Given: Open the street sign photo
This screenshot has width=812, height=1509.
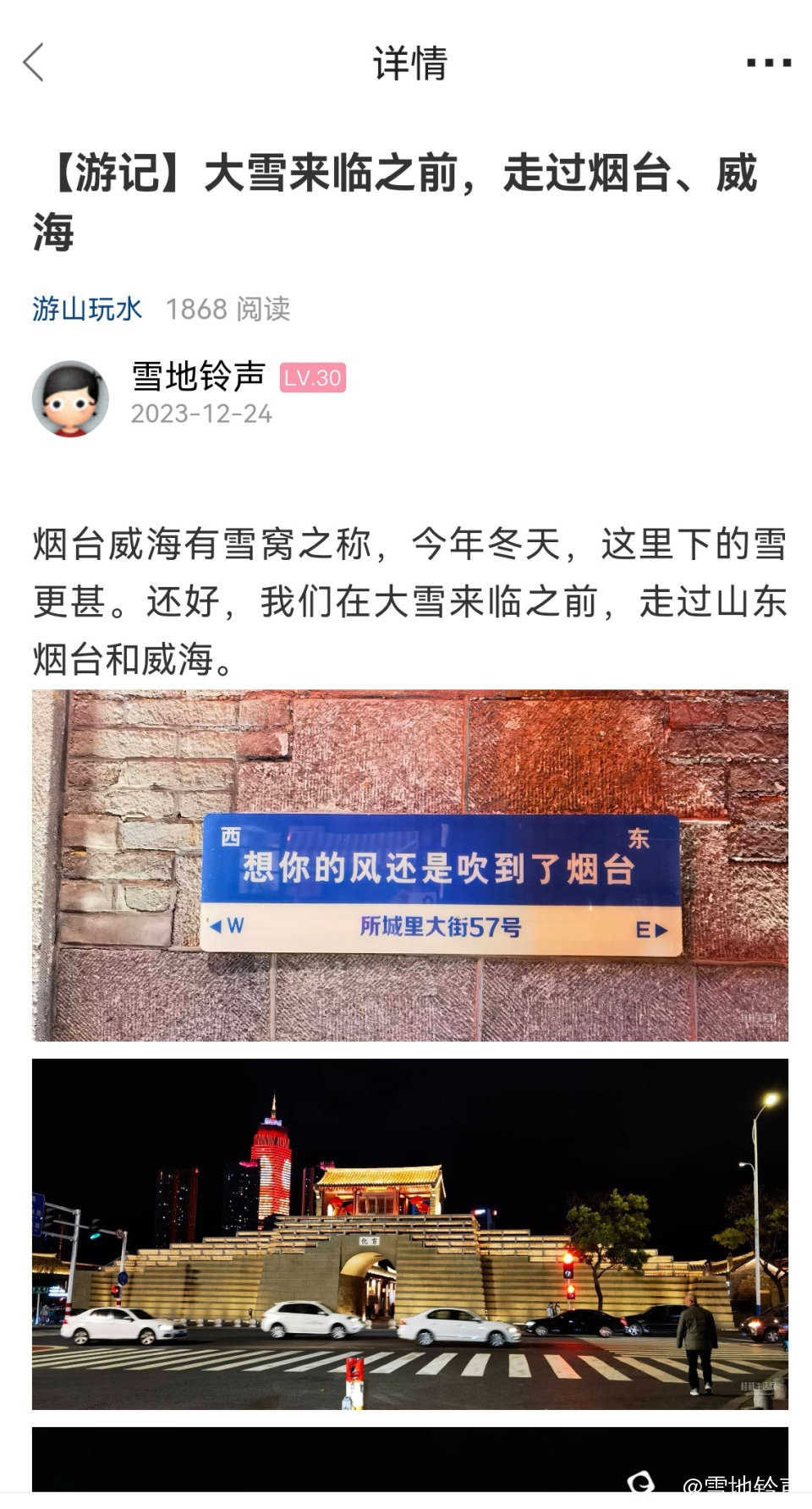Looking at the screenshot, I should (410, 864).
